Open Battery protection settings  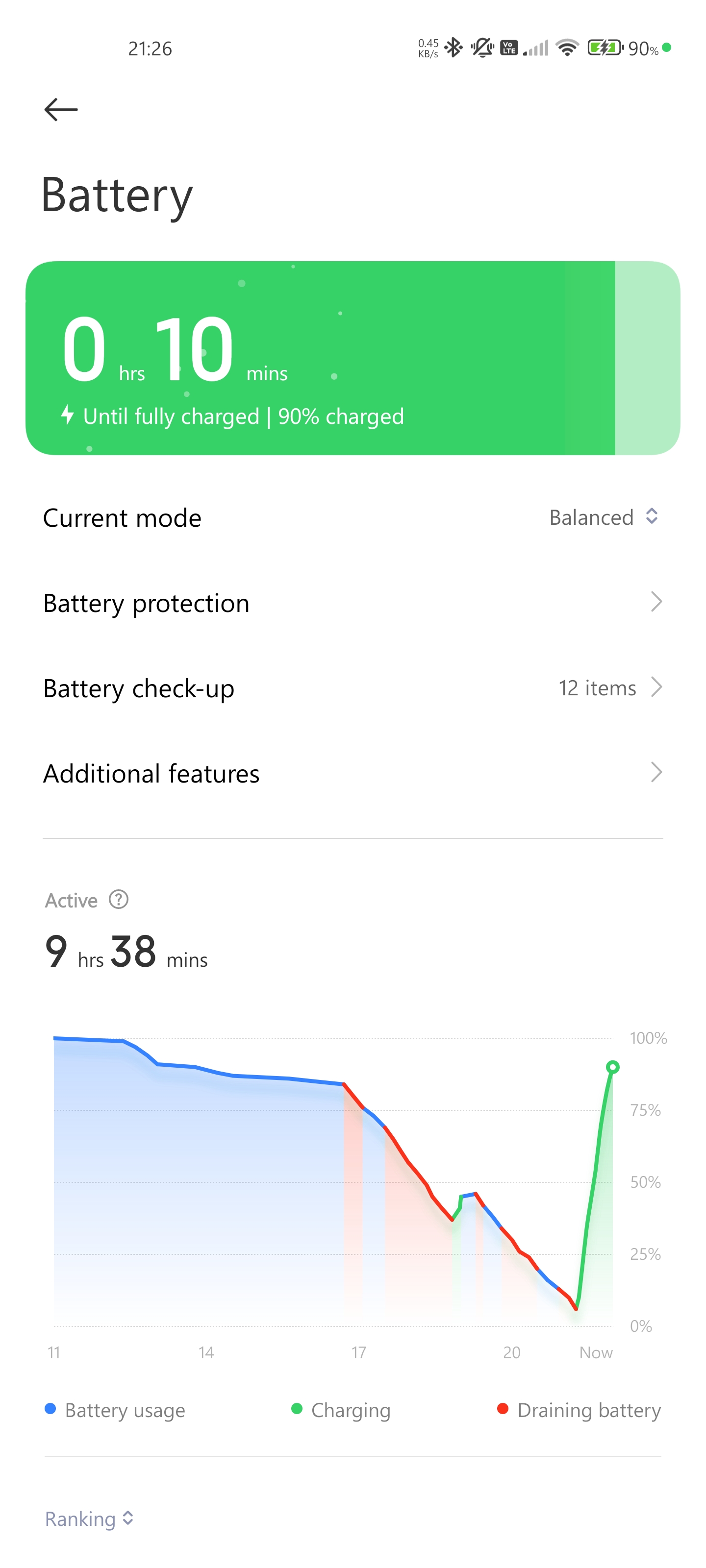353,603
